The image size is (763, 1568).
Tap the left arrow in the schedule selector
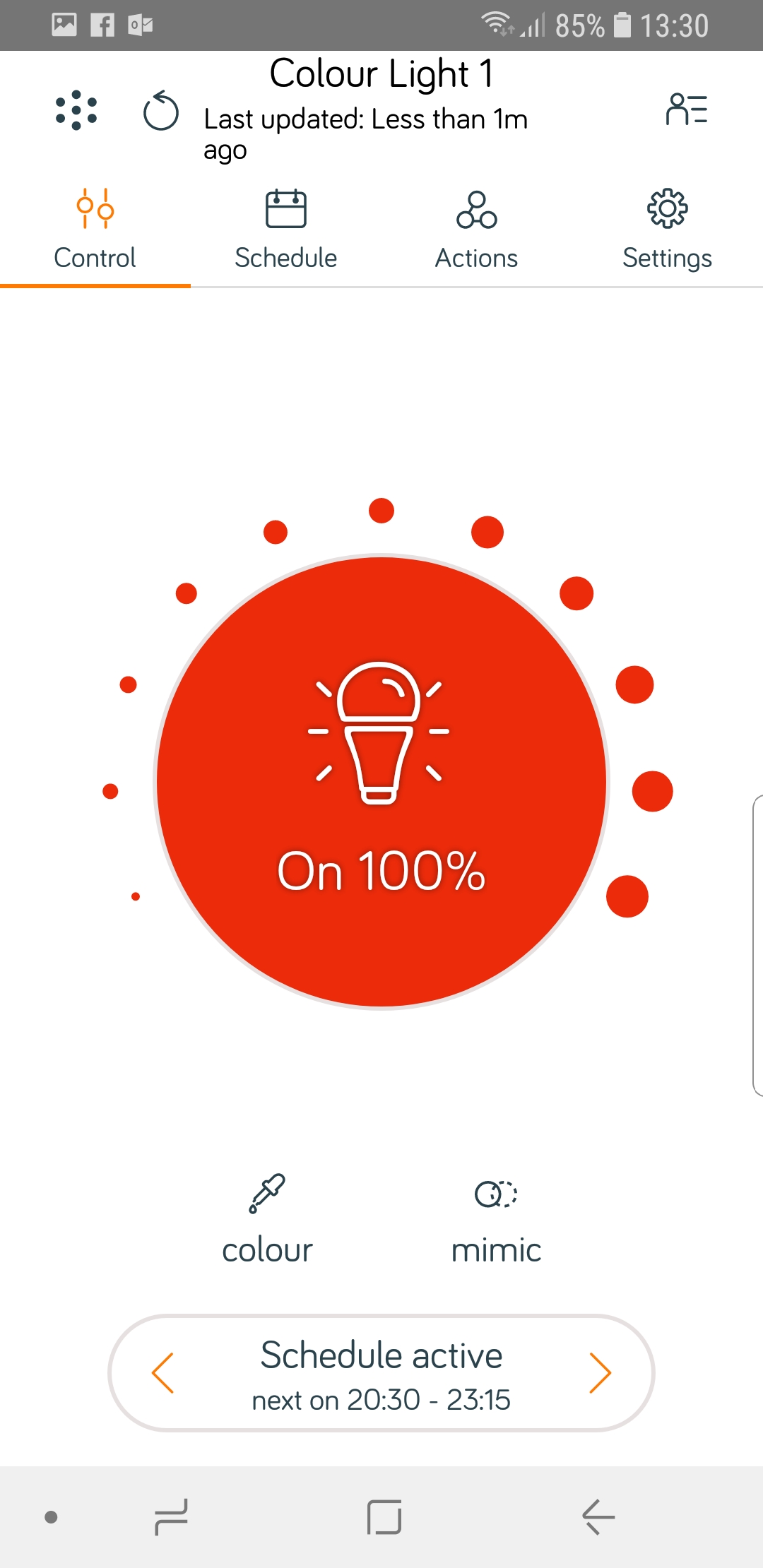(163, 1373)
